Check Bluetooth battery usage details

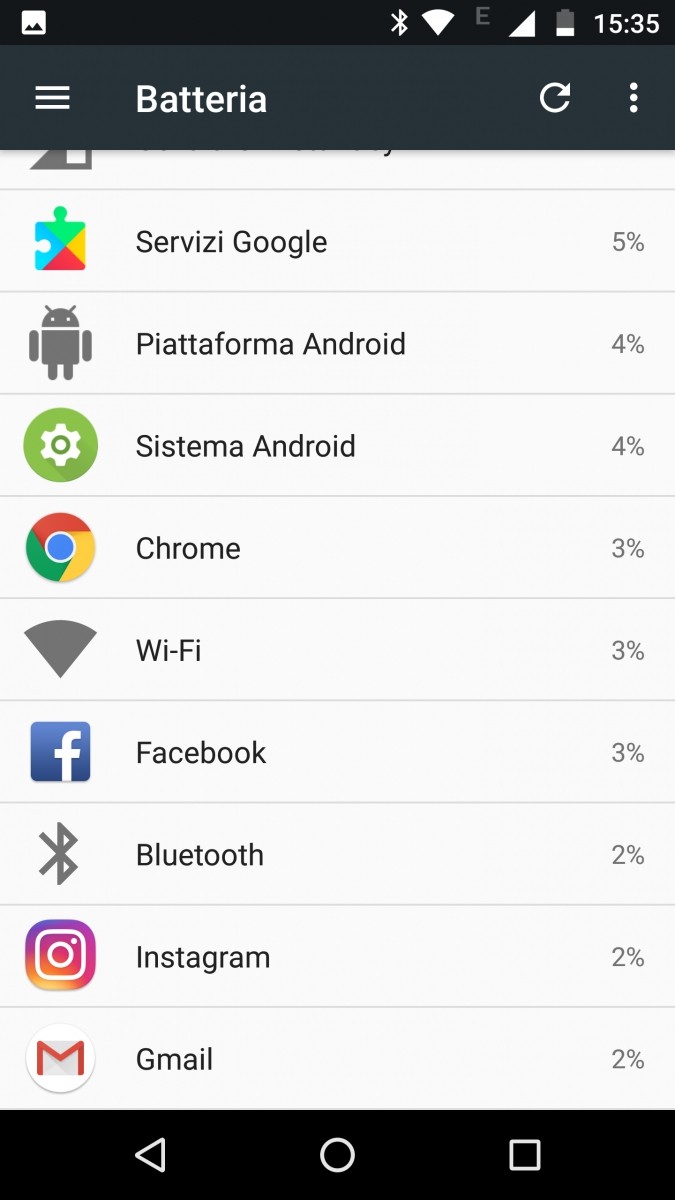[x=337, y=855]
